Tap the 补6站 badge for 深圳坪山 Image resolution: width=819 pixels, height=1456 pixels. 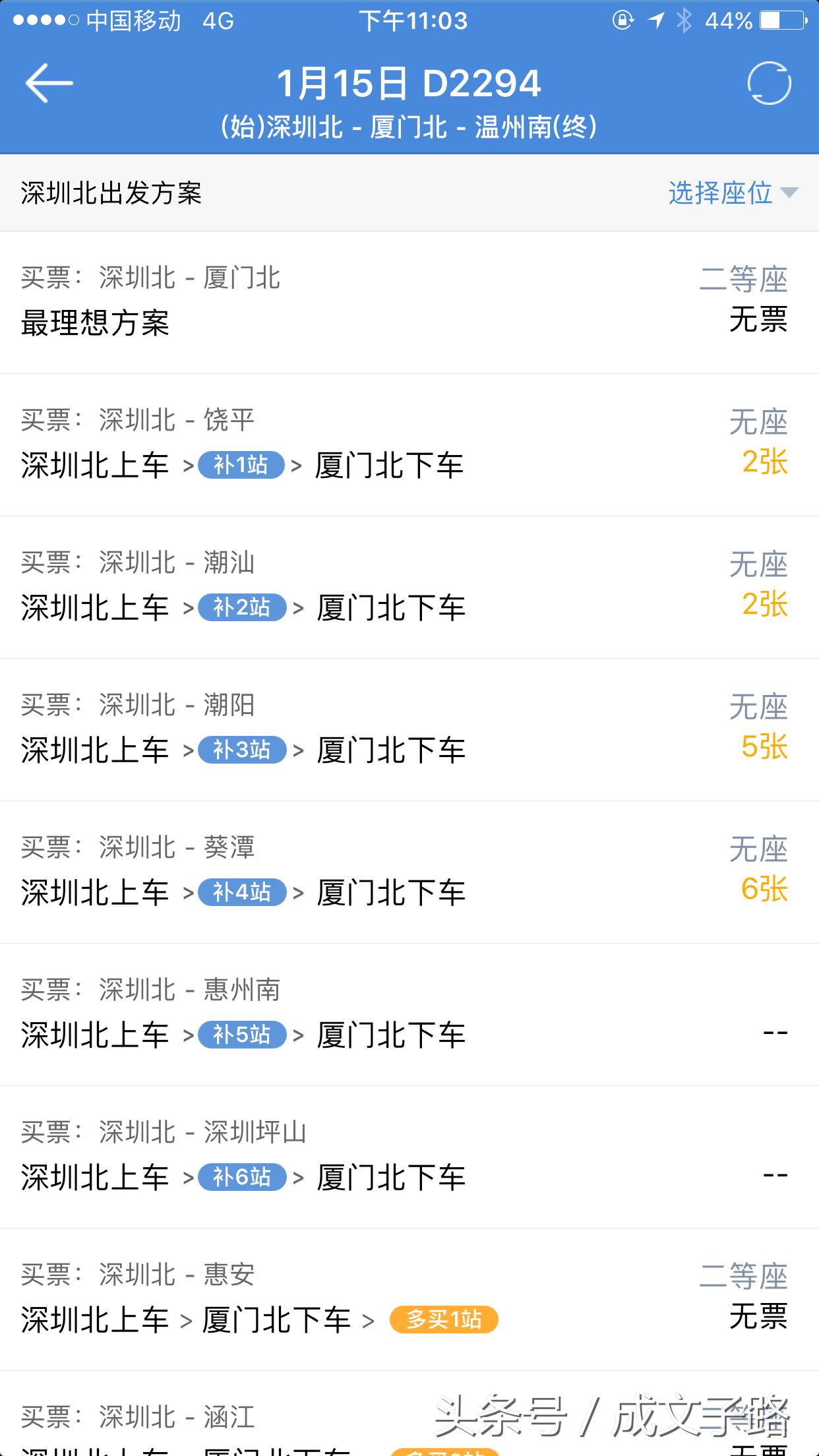[243, 1178]
